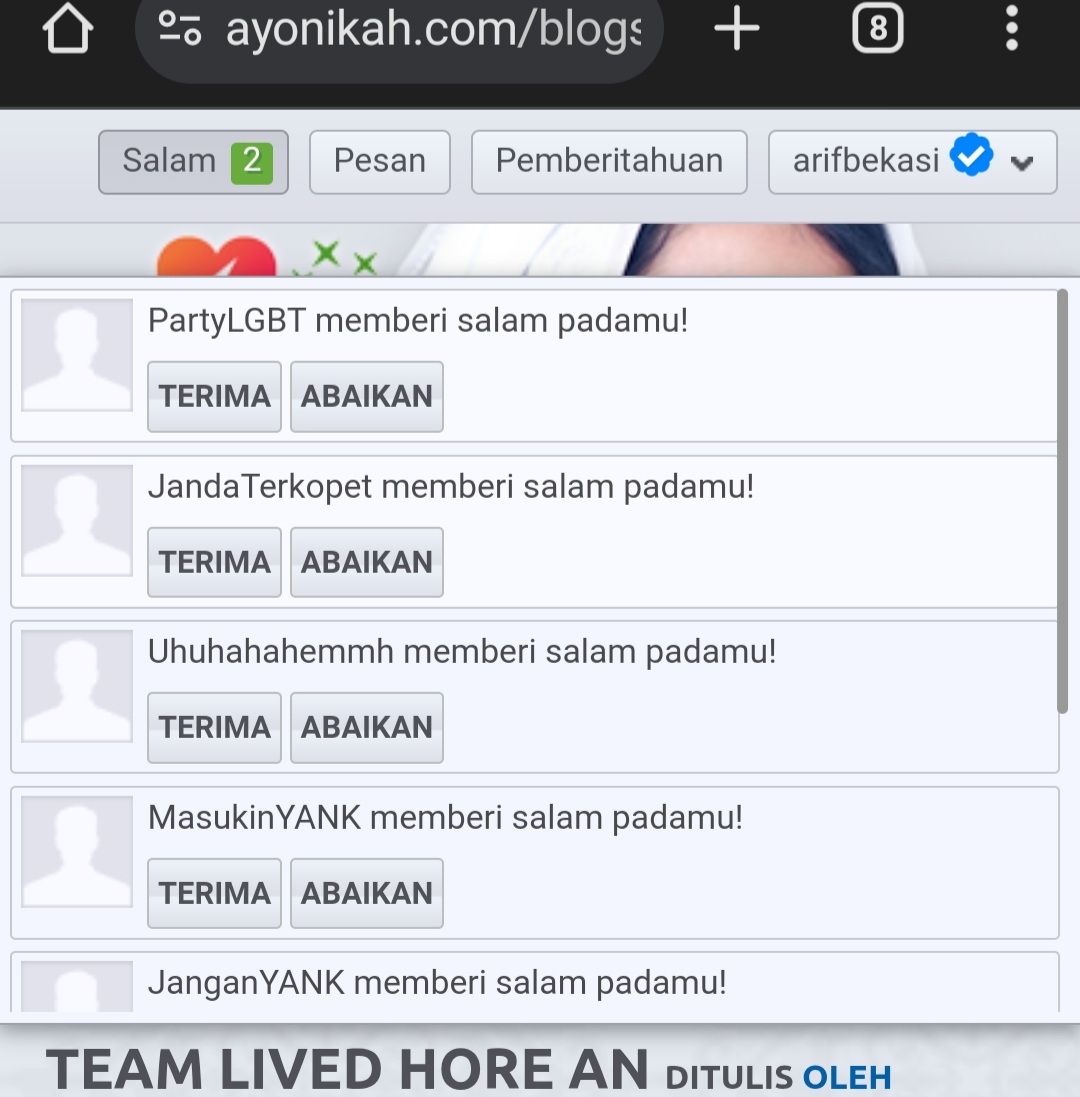Show the Pemberitahuan notifications
1080x1097 pixels.
tap(608, 161)
